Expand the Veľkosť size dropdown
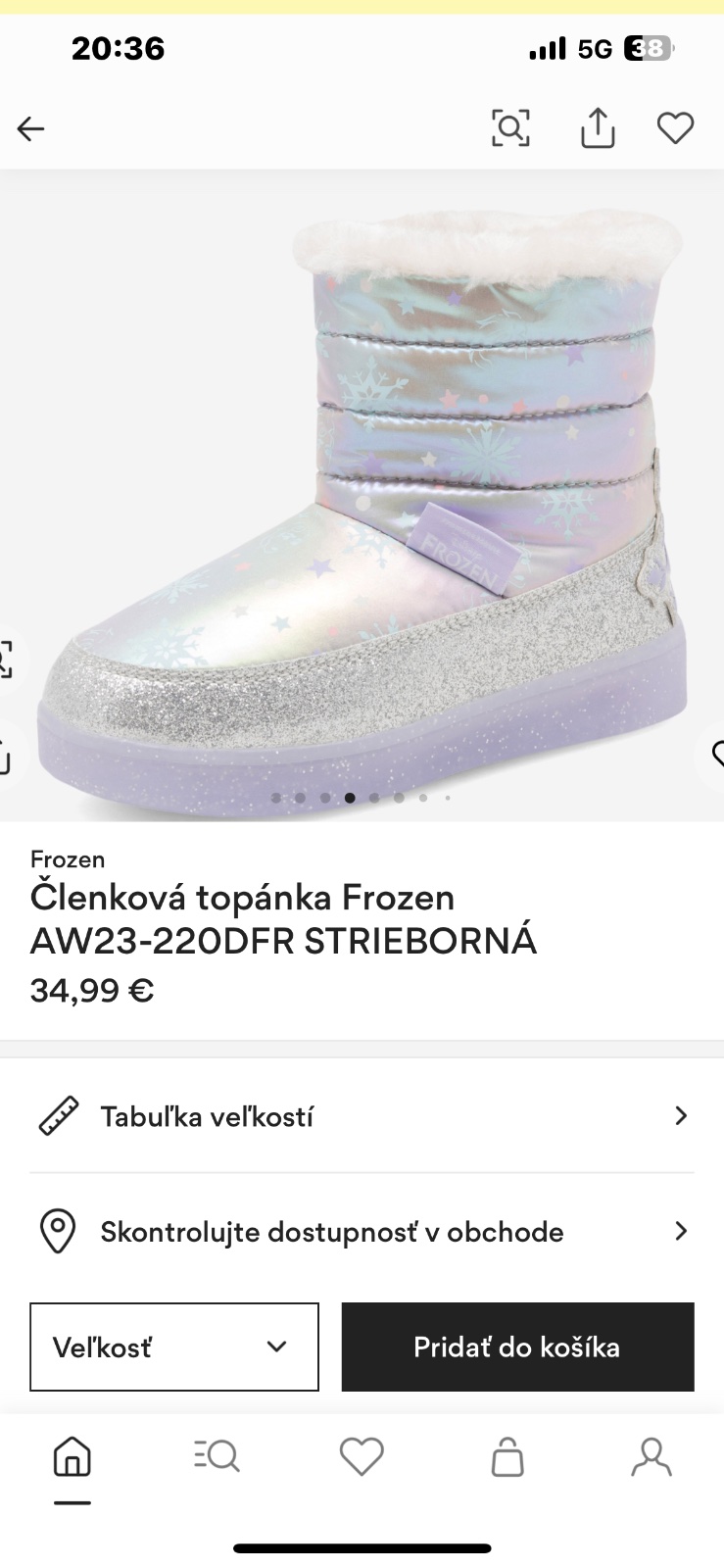 coord(174,1347)
